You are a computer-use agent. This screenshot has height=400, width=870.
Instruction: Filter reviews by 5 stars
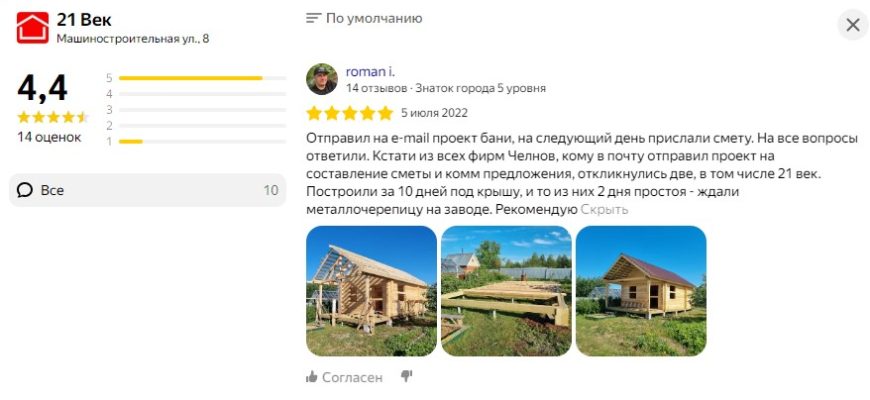click(196, 78)
